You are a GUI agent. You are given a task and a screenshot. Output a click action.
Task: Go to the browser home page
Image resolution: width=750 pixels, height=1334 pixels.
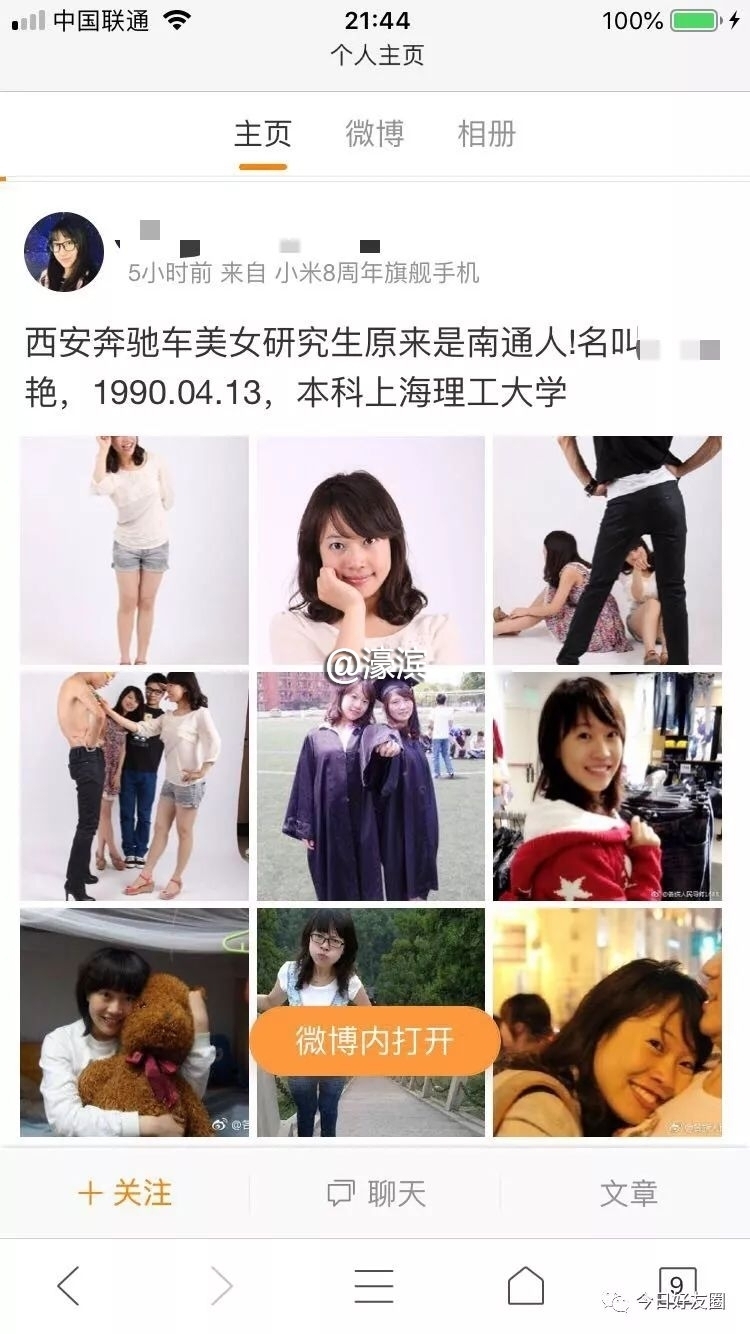(x=526, y=1286)
